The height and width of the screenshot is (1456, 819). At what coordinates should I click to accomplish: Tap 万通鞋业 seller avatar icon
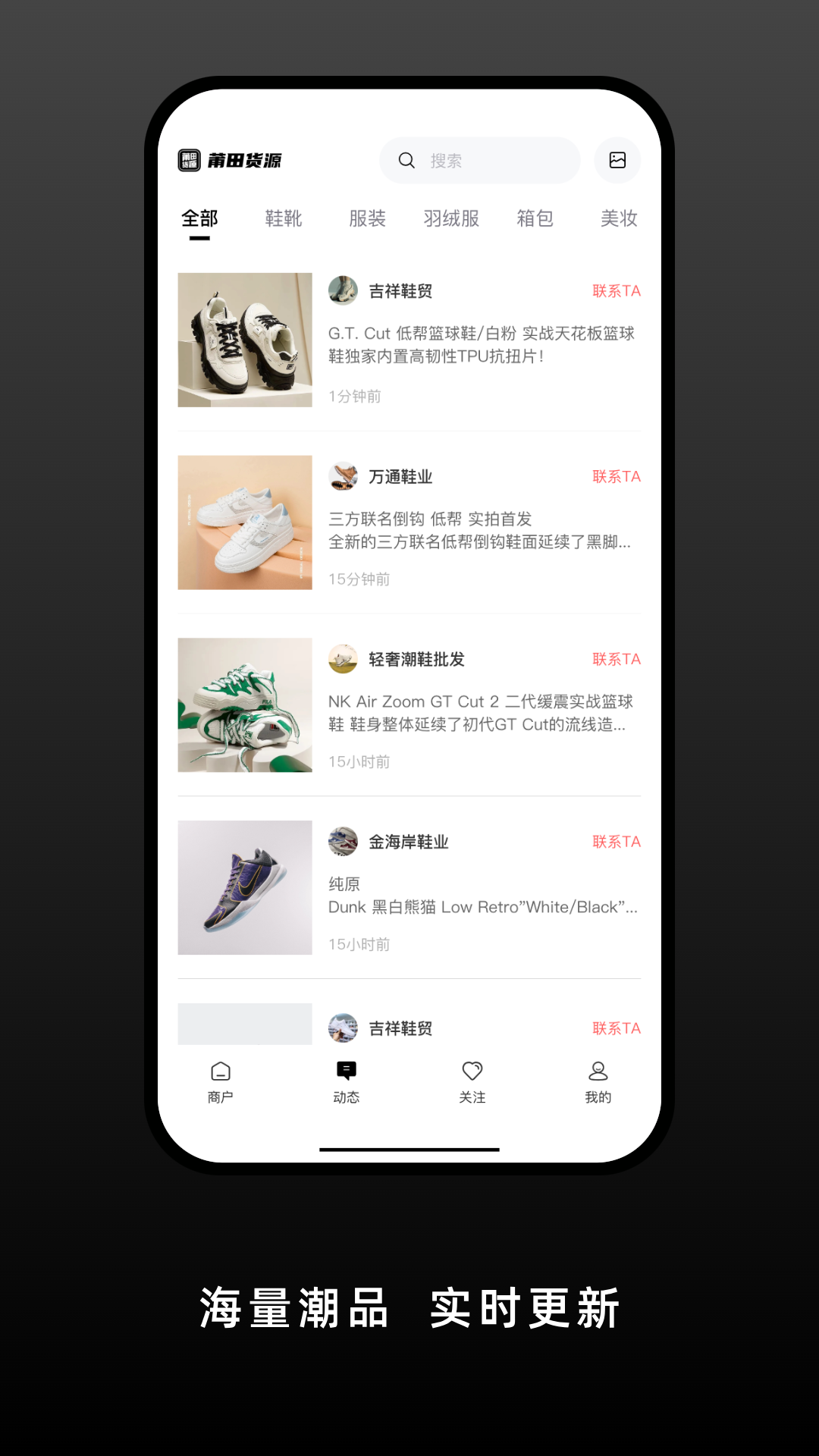(x=343, y=477)
